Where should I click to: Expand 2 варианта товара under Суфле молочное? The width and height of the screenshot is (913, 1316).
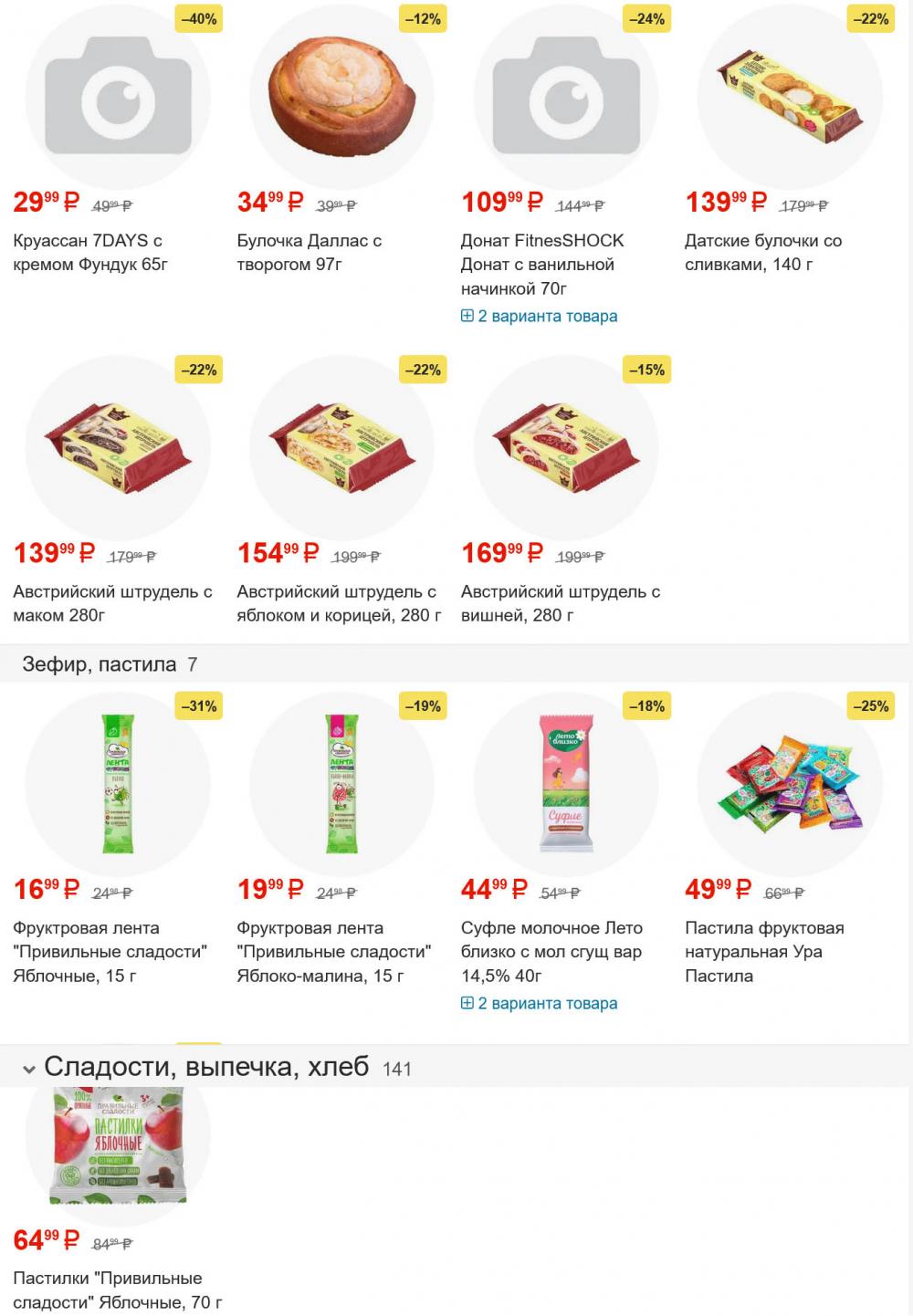point(539,1003)
